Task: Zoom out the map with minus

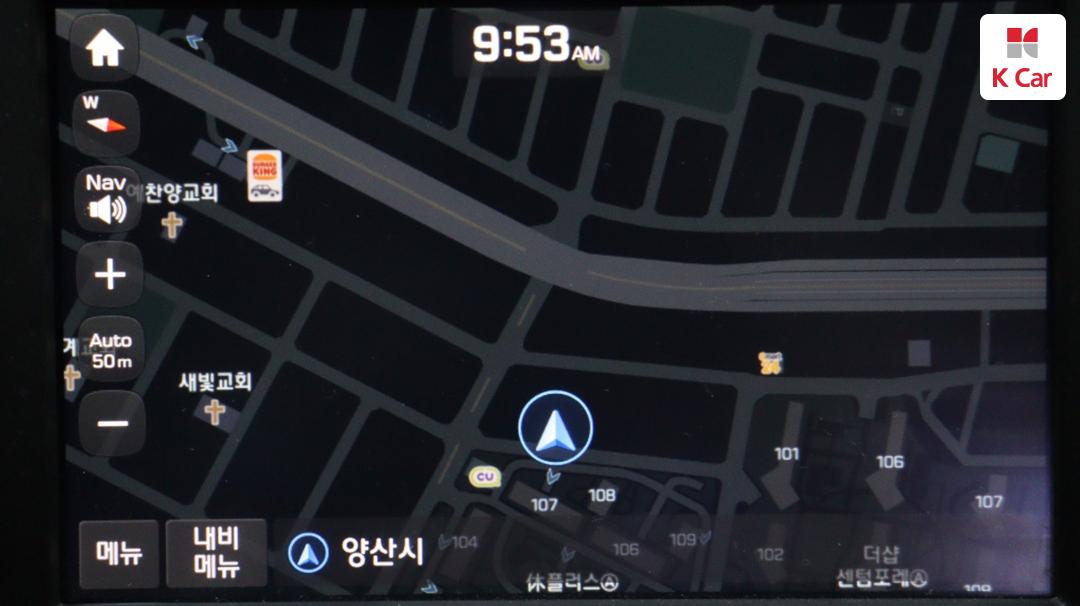Action: (x=112, y=423)
